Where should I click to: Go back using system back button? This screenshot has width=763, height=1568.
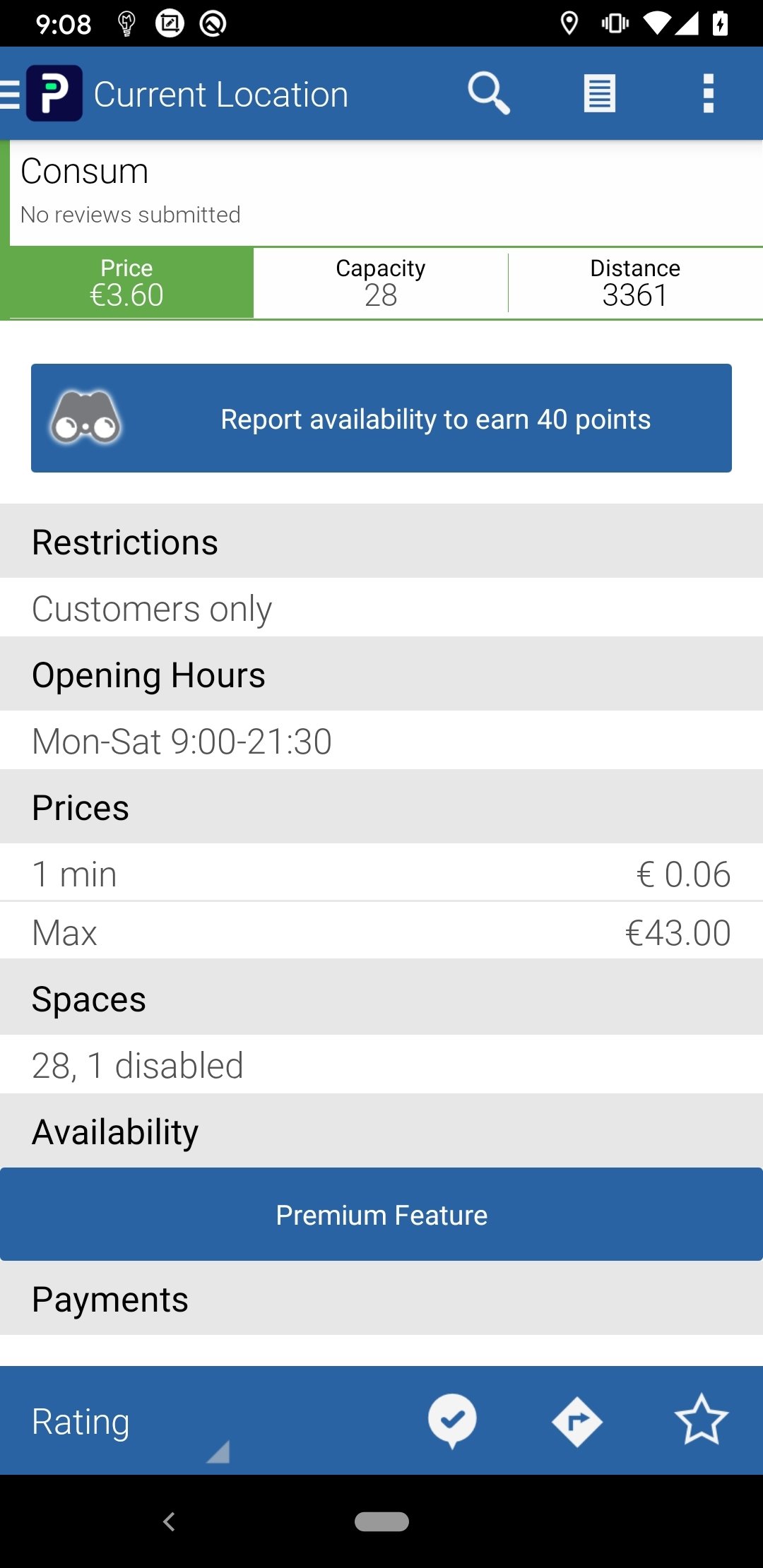tap(169, 1521)
